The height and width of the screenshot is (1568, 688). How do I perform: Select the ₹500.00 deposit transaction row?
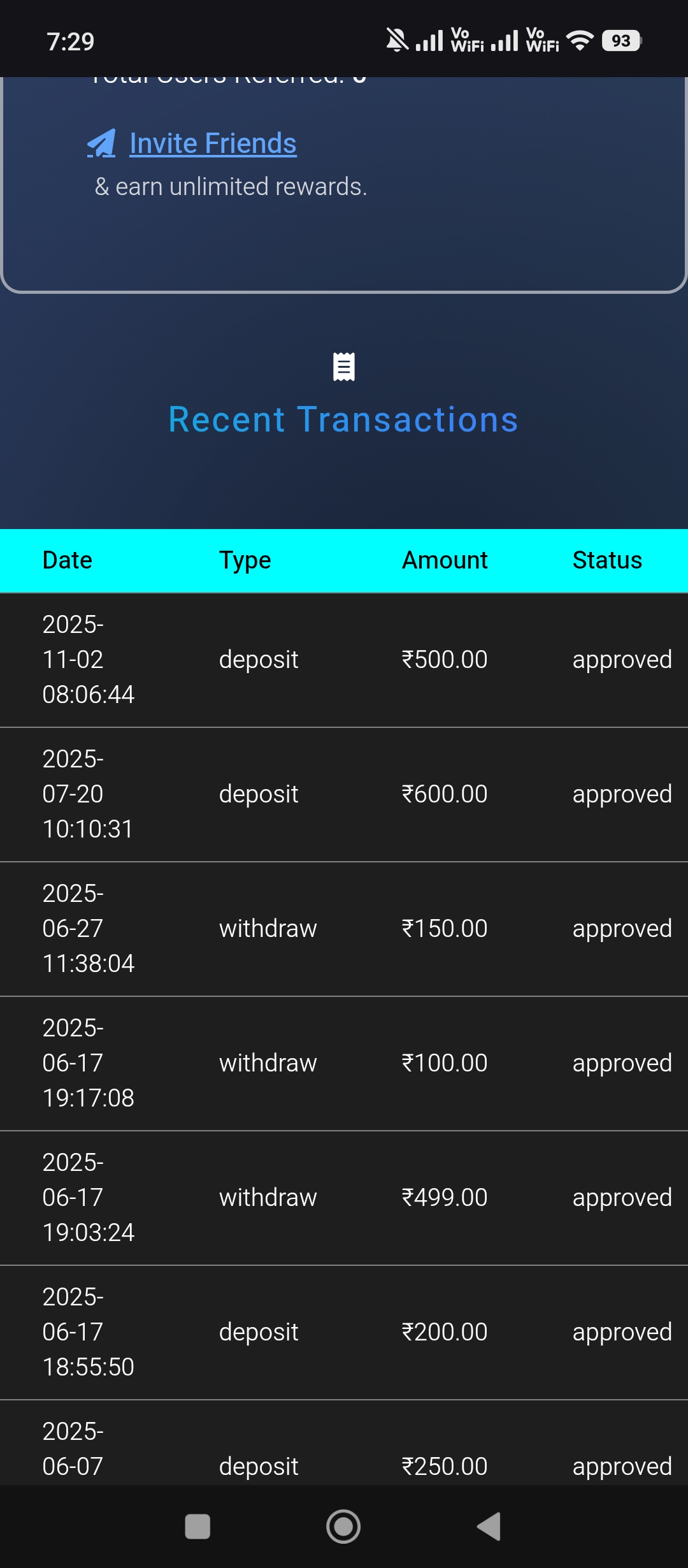(x=344, y=659)
